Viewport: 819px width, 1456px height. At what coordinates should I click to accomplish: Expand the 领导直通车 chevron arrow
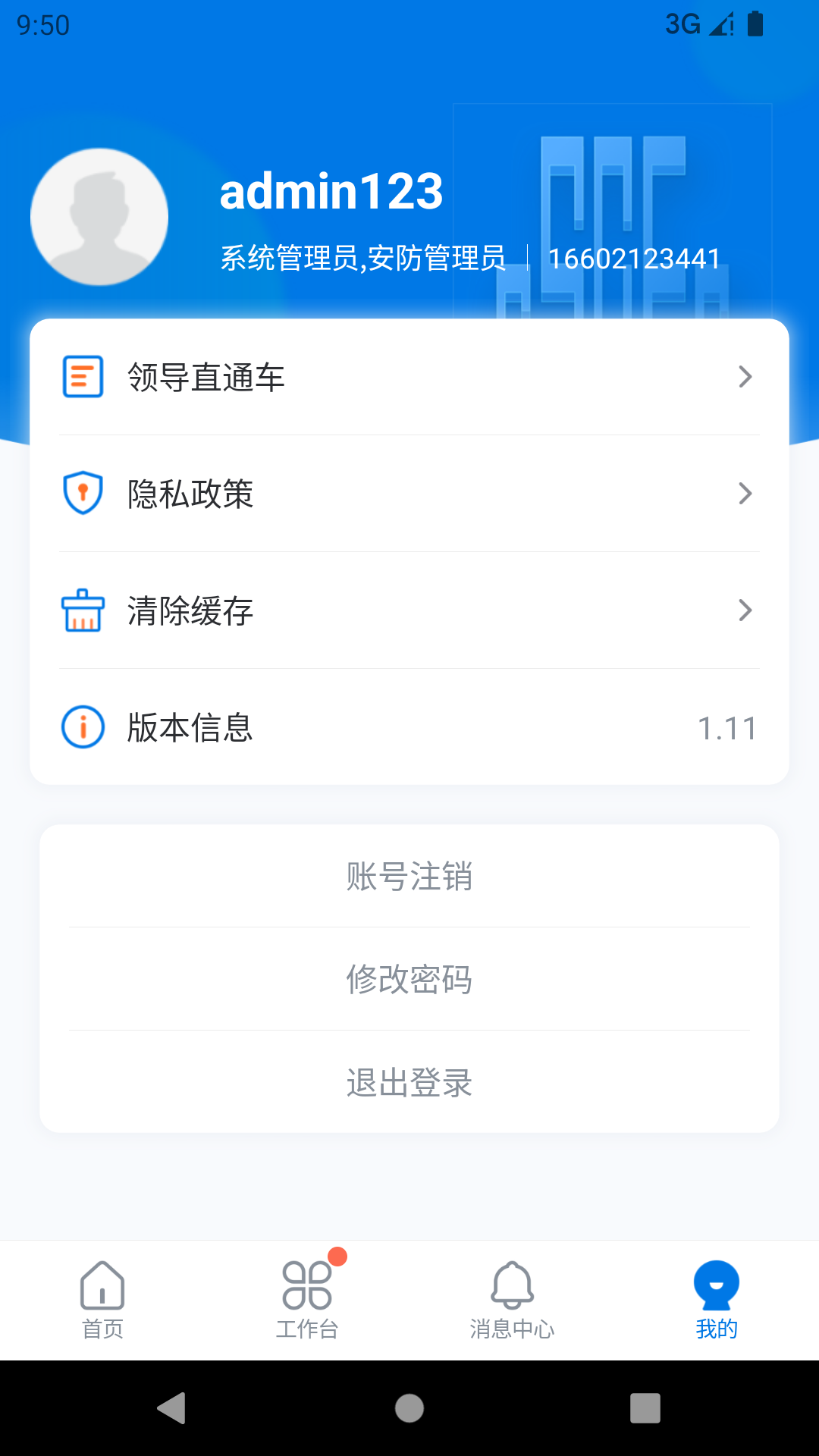tap(745, 377)
